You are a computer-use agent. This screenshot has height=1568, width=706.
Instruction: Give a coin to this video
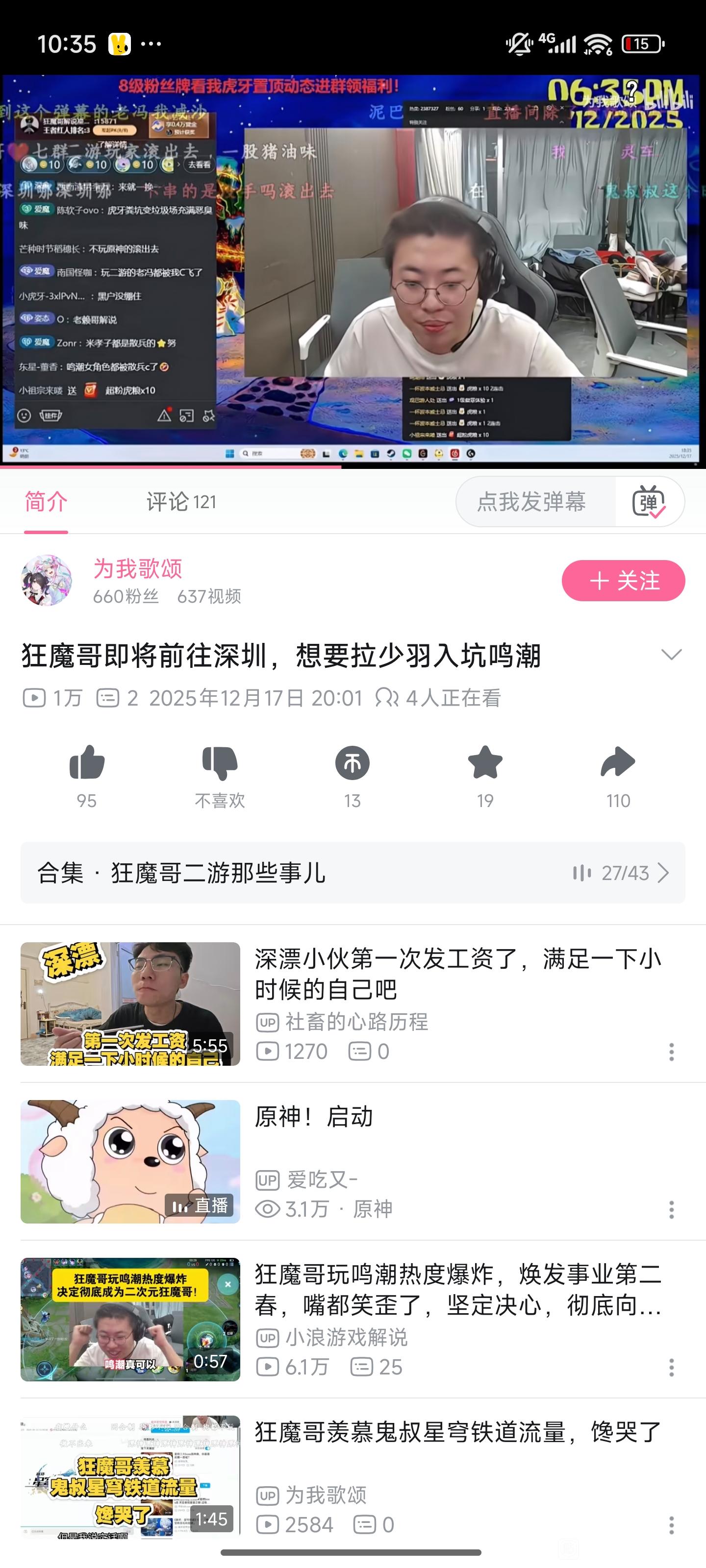[x=352, y=763]
